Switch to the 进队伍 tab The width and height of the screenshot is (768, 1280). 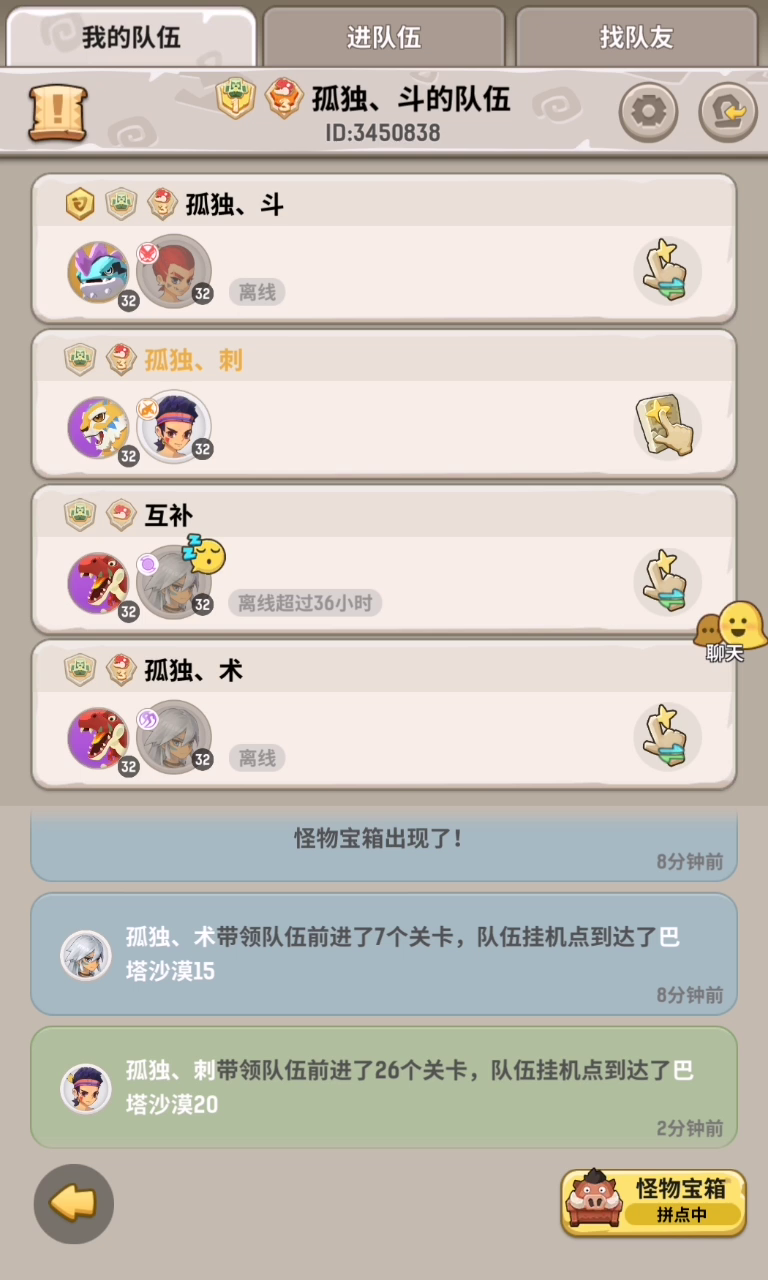(384, 38)
